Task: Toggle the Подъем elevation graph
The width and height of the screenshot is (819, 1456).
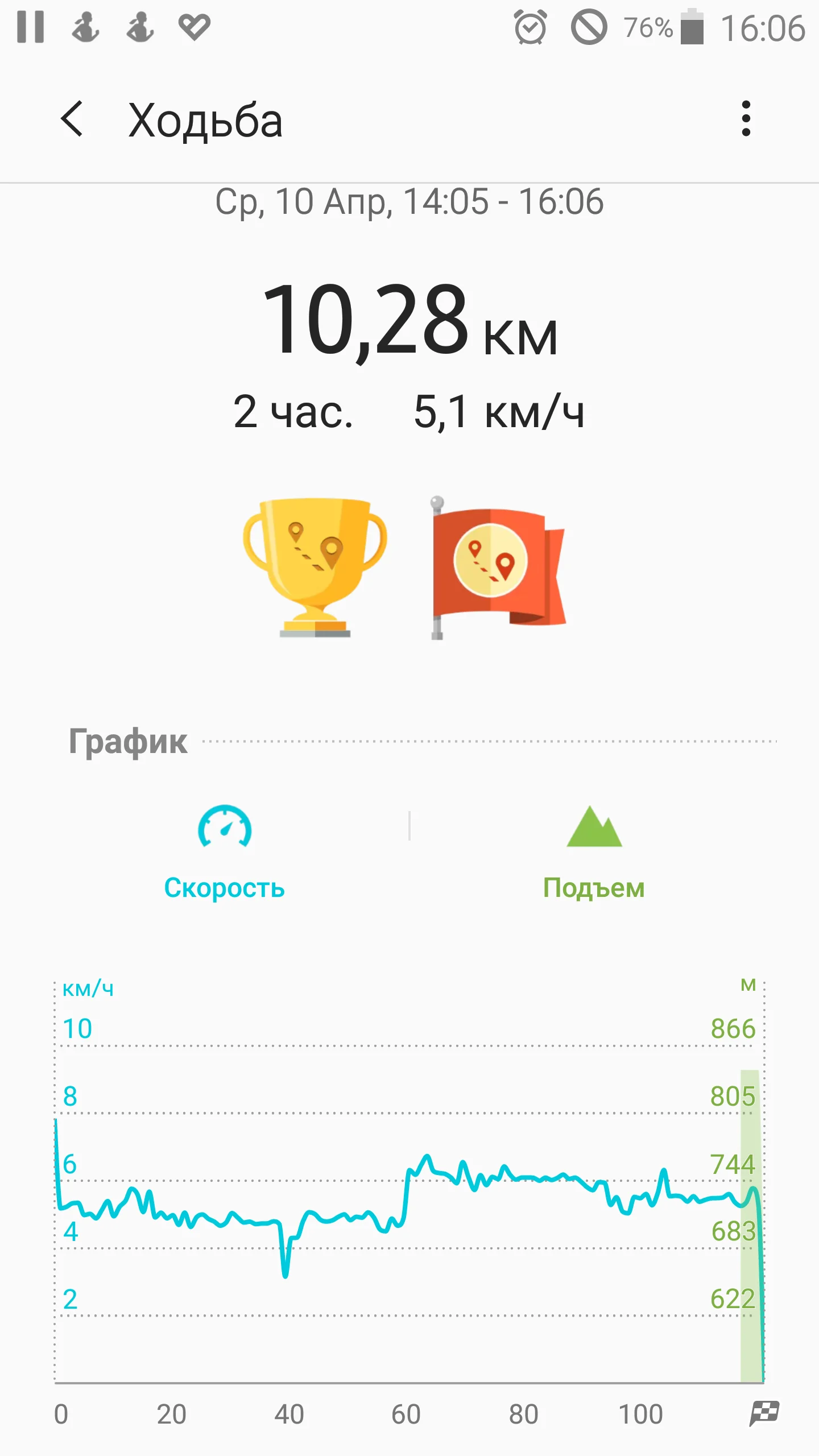Action: tap(594, 852)
